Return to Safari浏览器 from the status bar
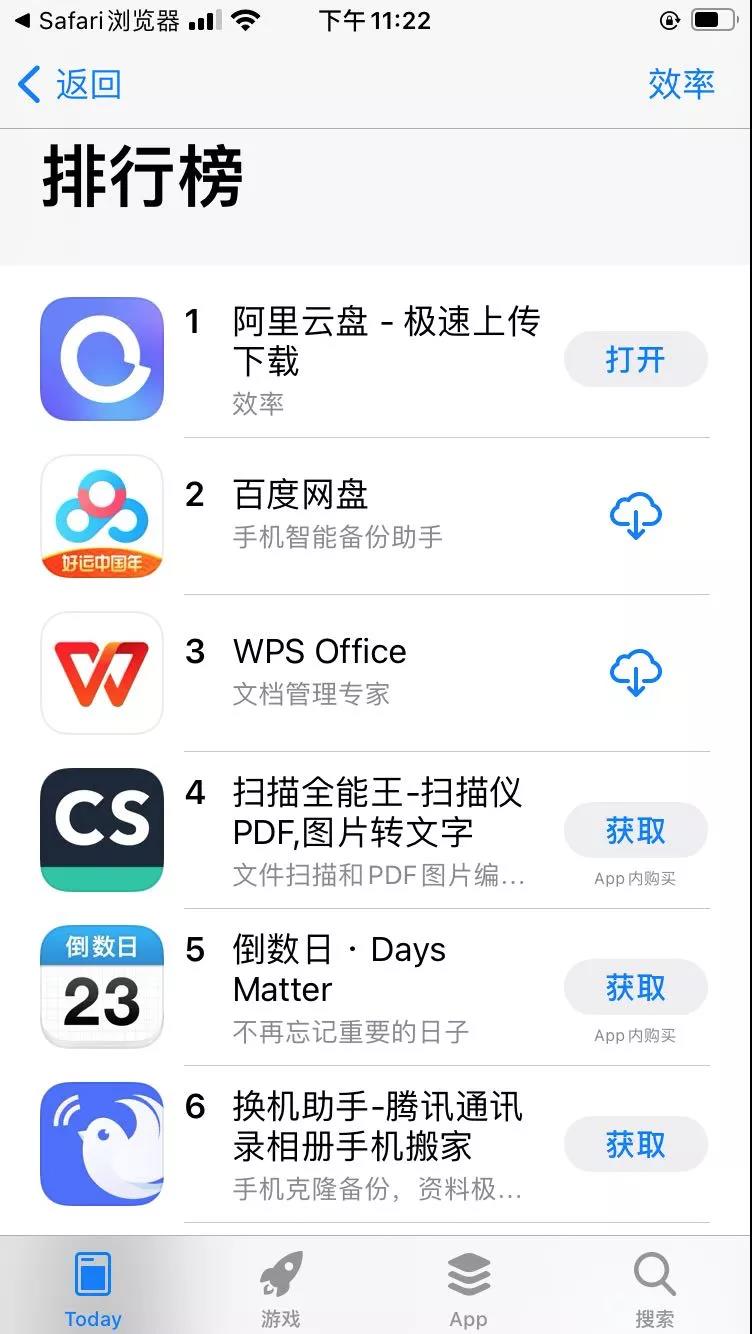The width and height of the screenshot is (752, 1334). [x=100, y=21]
